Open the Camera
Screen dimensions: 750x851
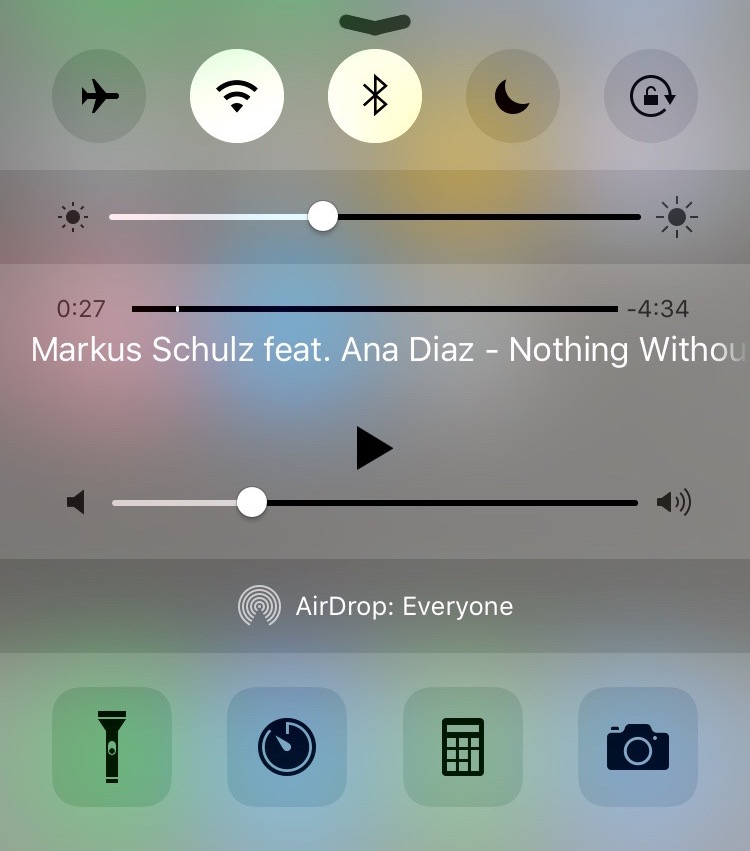tap(638, 746)
